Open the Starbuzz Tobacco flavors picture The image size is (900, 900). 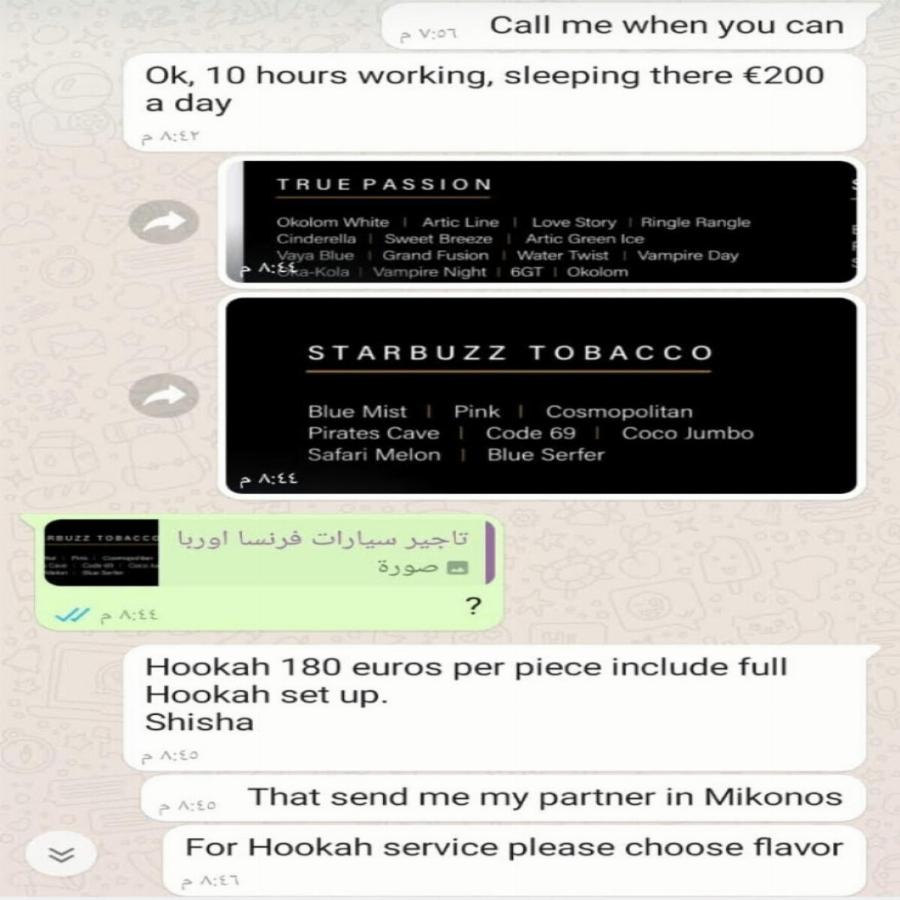540,396
